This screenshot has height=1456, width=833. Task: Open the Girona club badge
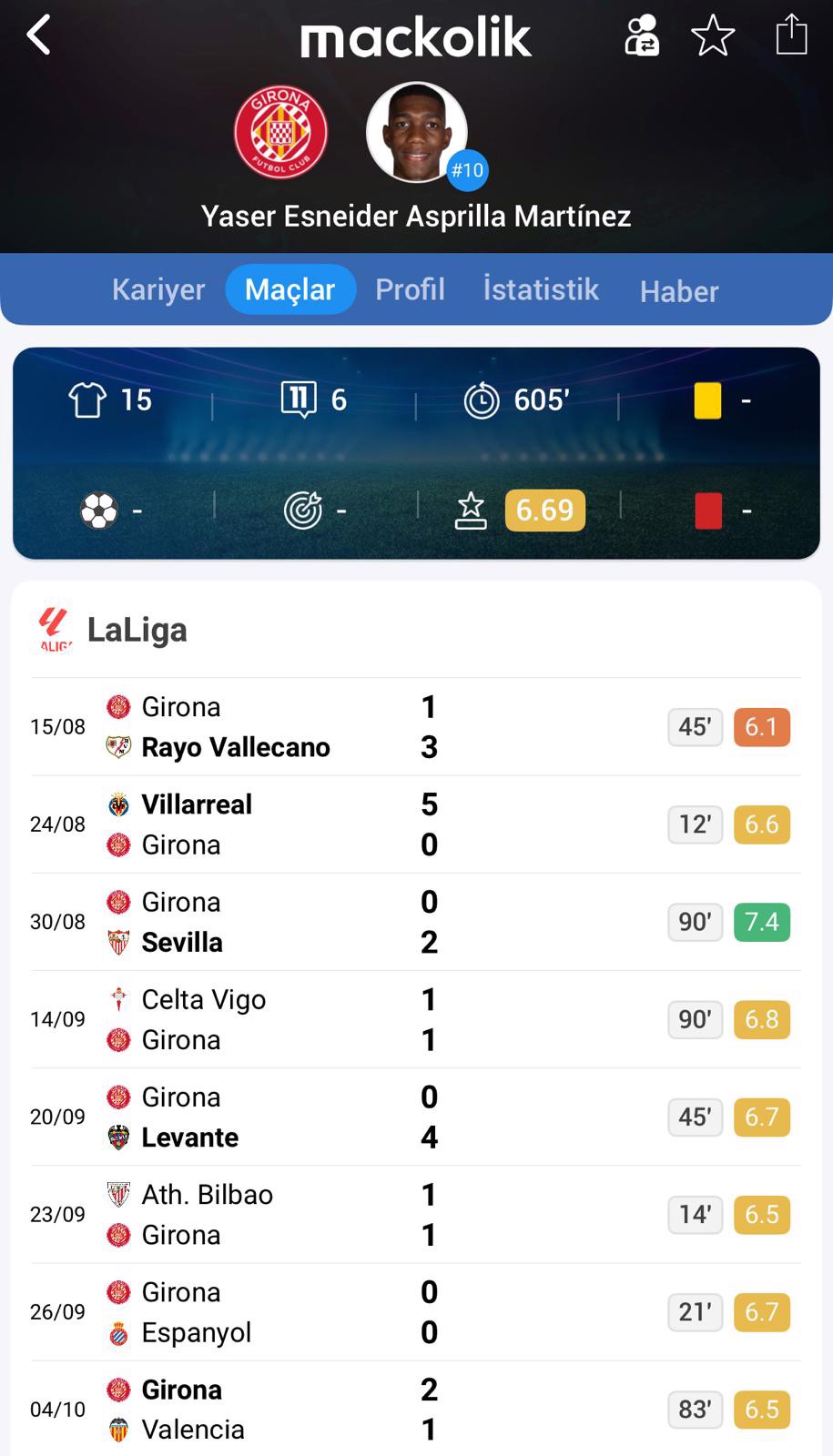click(280, 133)
